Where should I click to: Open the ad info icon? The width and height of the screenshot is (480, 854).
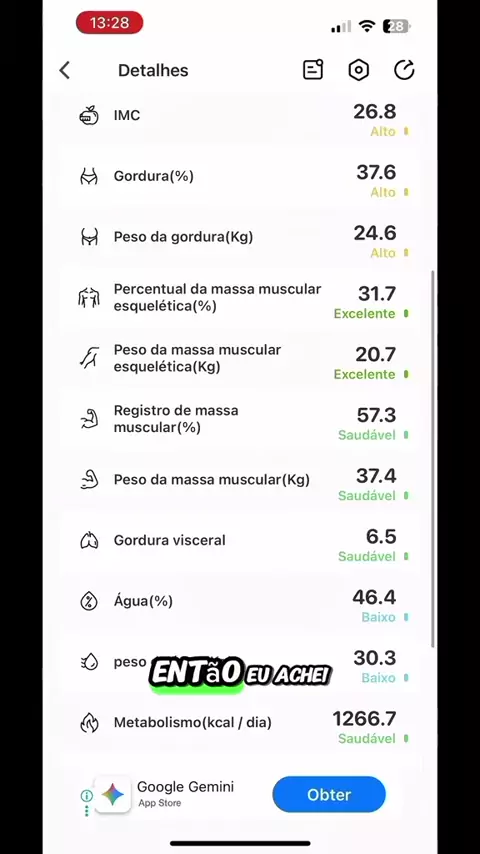coord(87,796)
